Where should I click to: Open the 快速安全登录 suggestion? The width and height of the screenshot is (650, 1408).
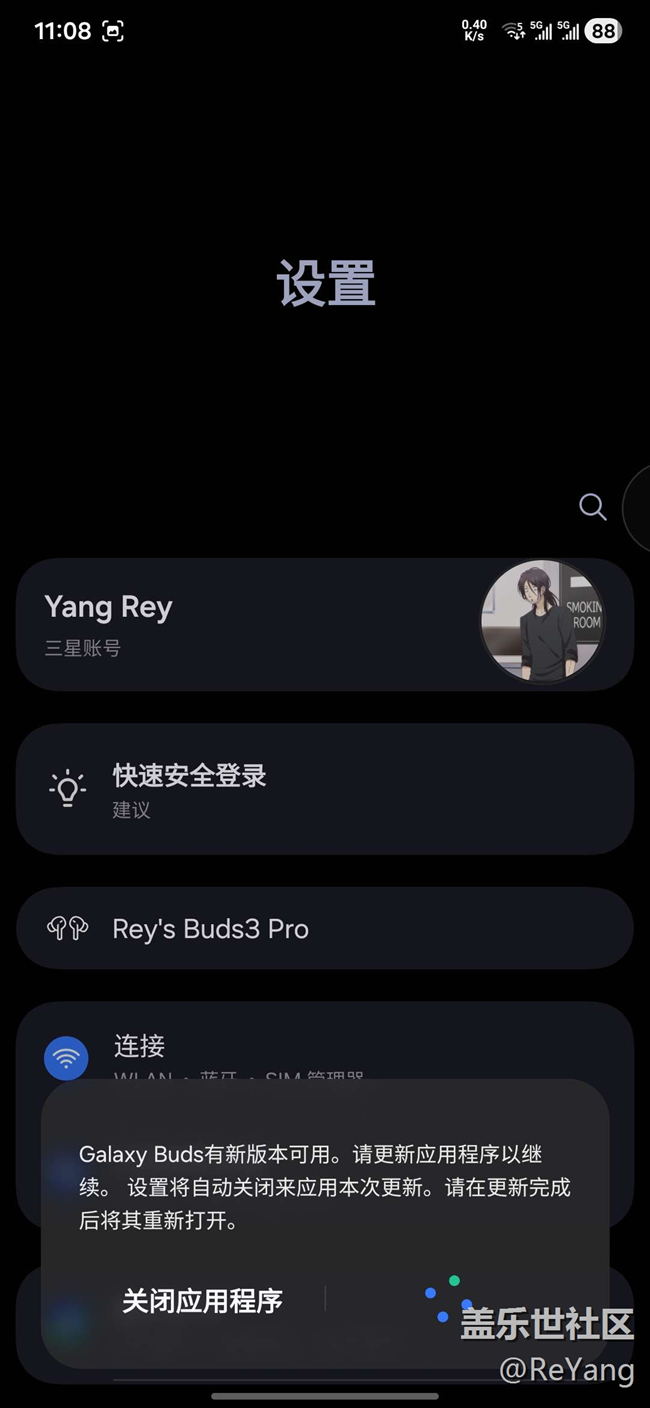[324, 789]
